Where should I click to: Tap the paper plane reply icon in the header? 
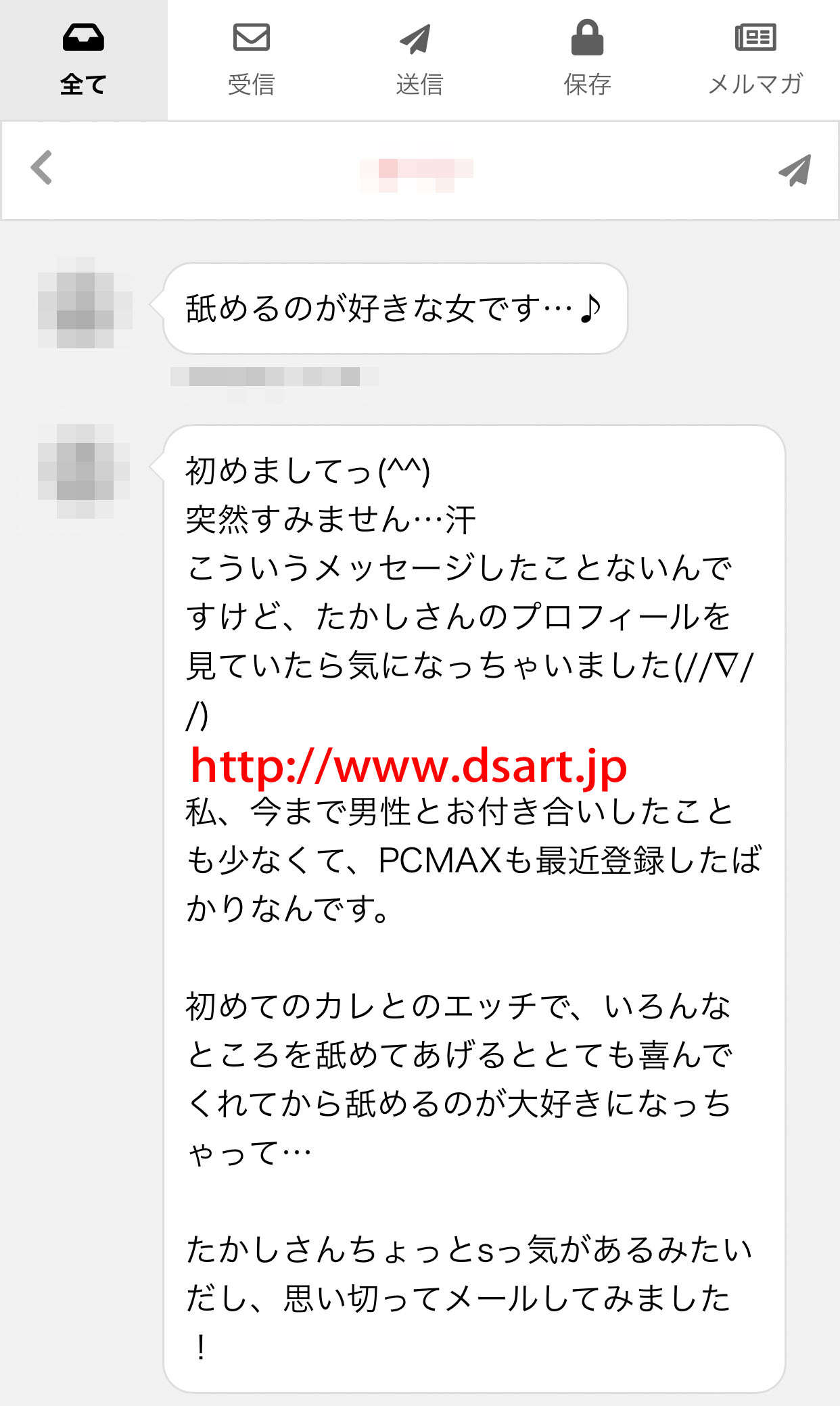click(795, 169)
